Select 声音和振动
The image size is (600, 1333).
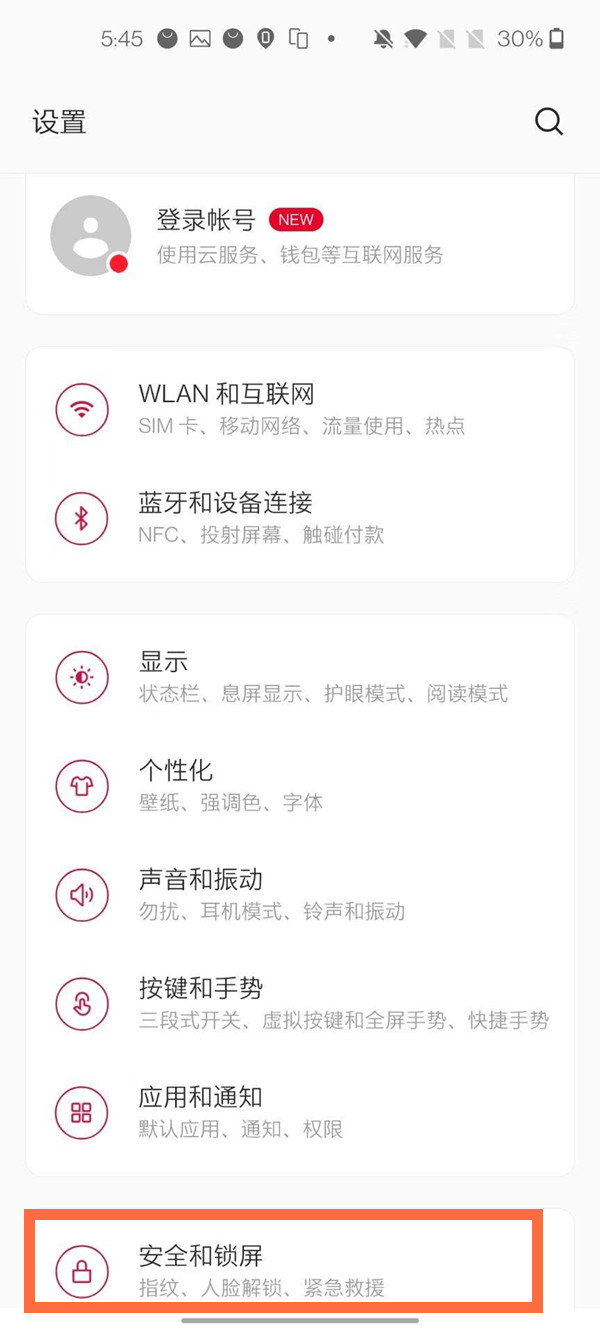click(x=300, y=894)
